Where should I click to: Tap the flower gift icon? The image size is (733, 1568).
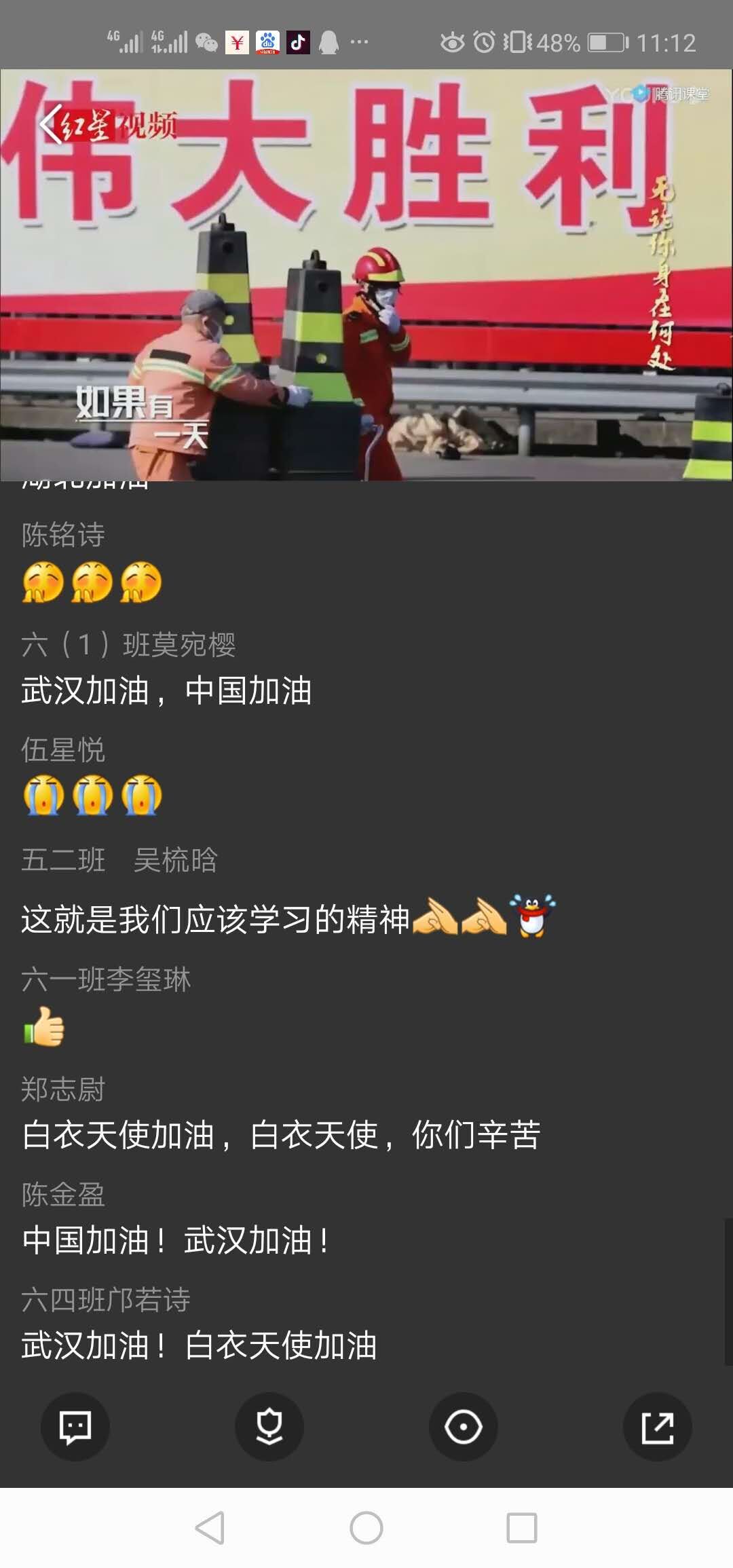(269, 1426)
